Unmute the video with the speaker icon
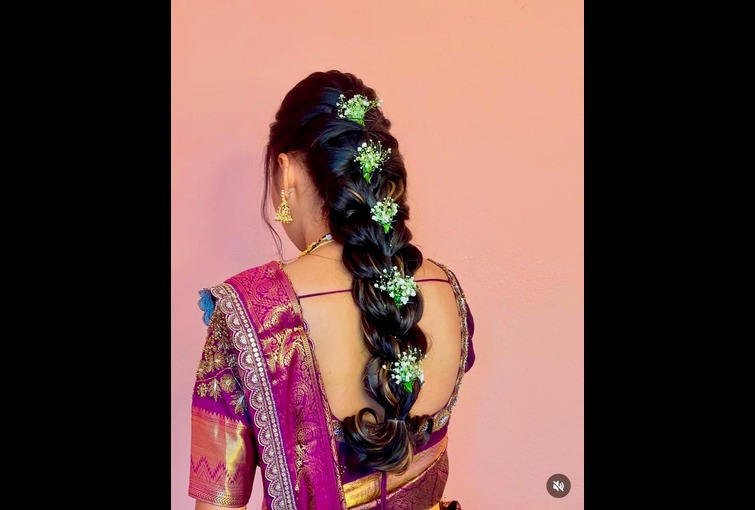755x510 pixels. [558, 486]
